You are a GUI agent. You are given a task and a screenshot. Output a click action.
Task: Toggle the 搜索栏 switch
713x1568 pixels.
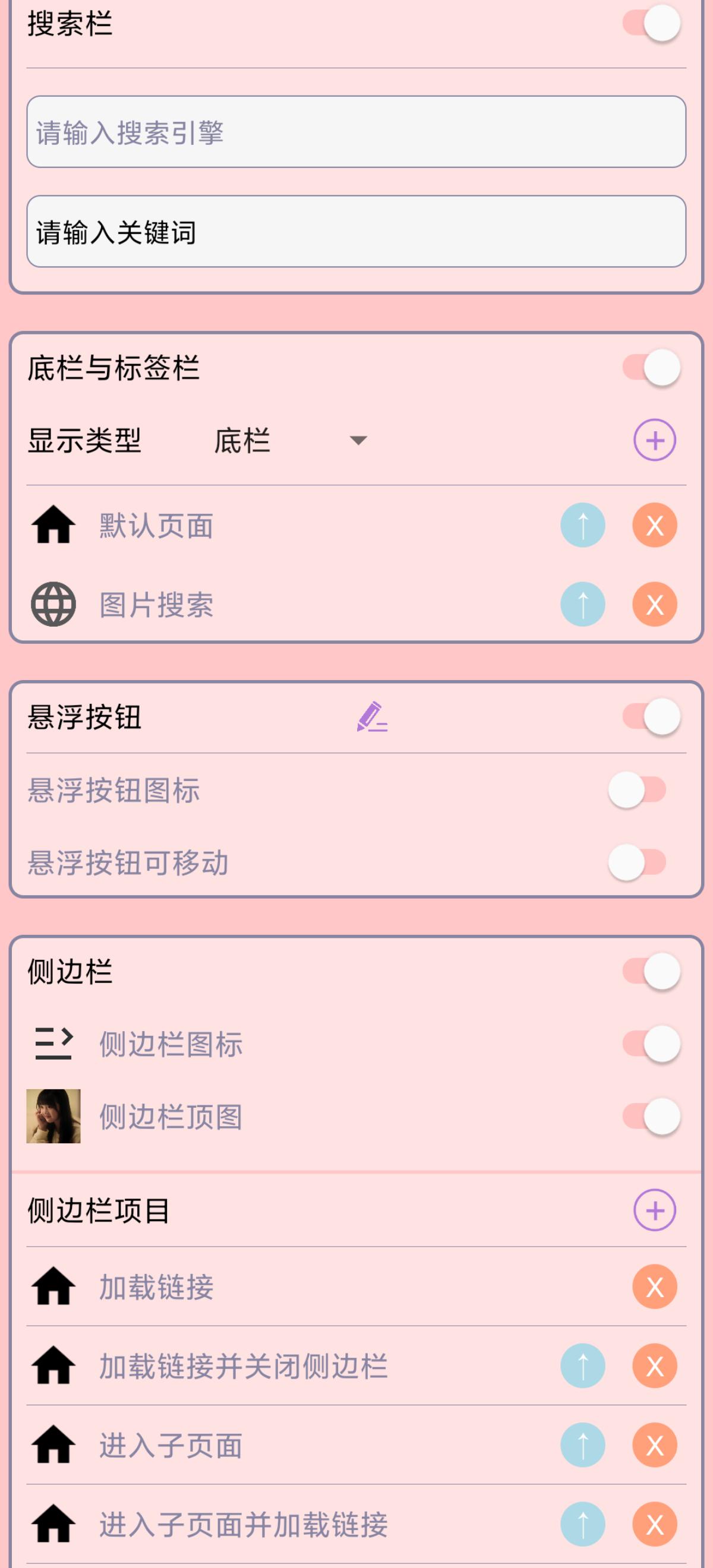pyautogui.click(x=650, y=24)
